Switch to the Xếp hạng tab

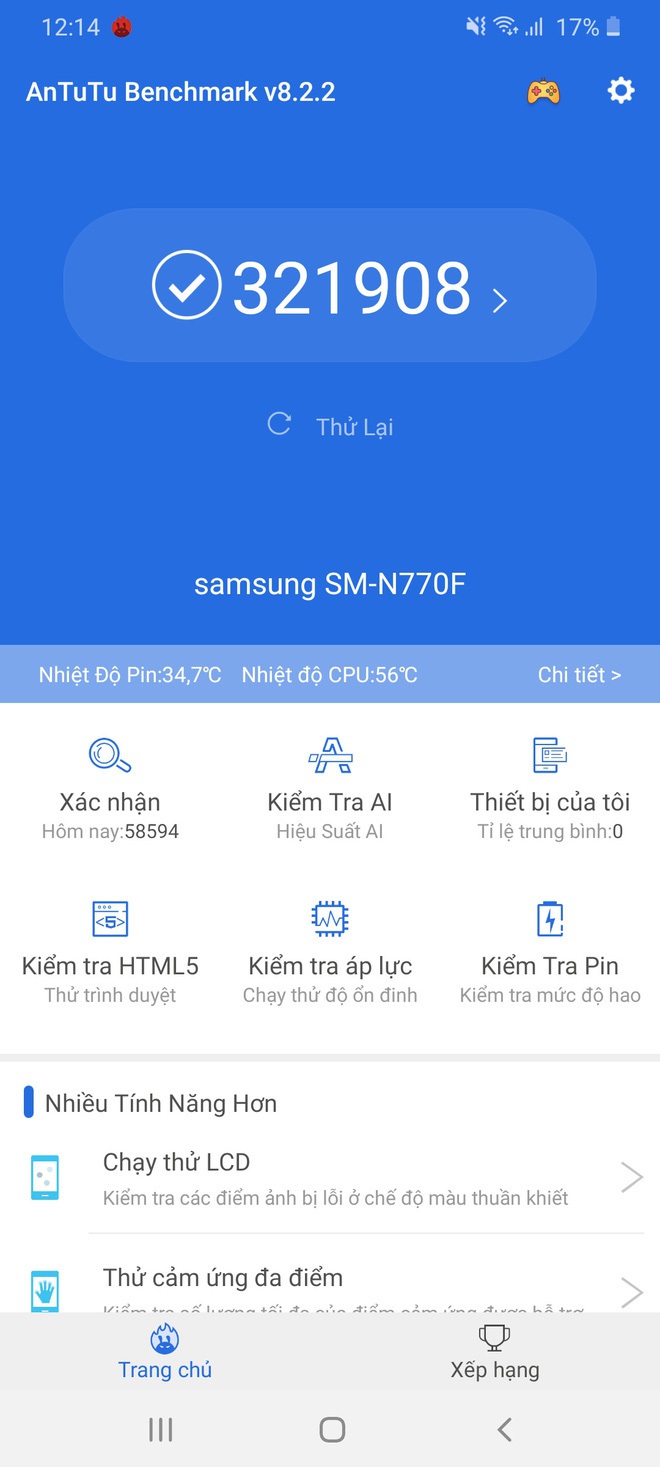tap(495, 1352)
